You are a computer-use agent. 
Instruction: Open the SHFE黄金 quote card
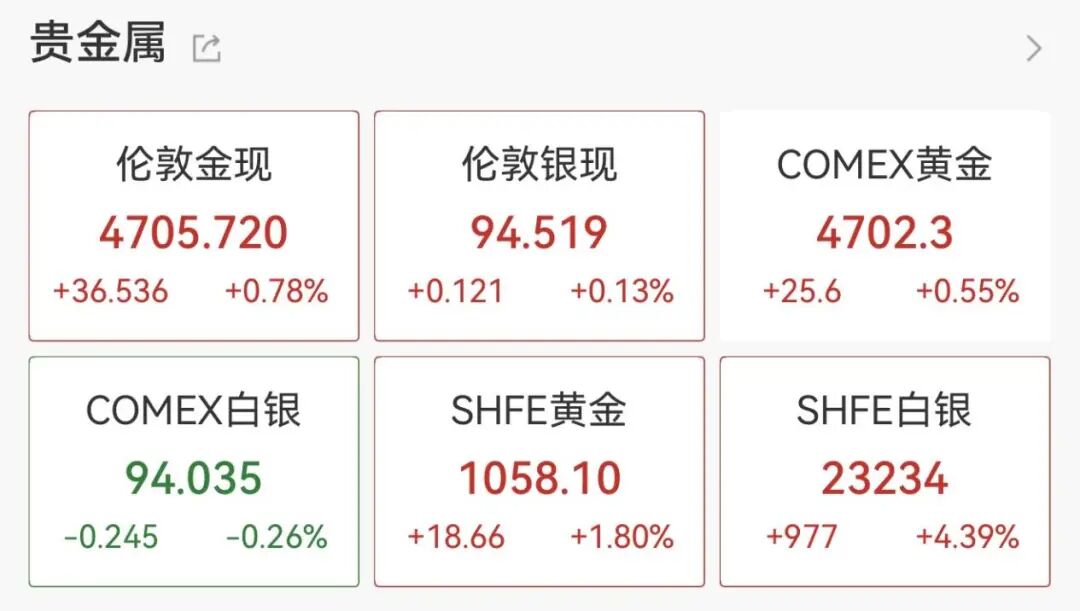click(x=539, y=471)
